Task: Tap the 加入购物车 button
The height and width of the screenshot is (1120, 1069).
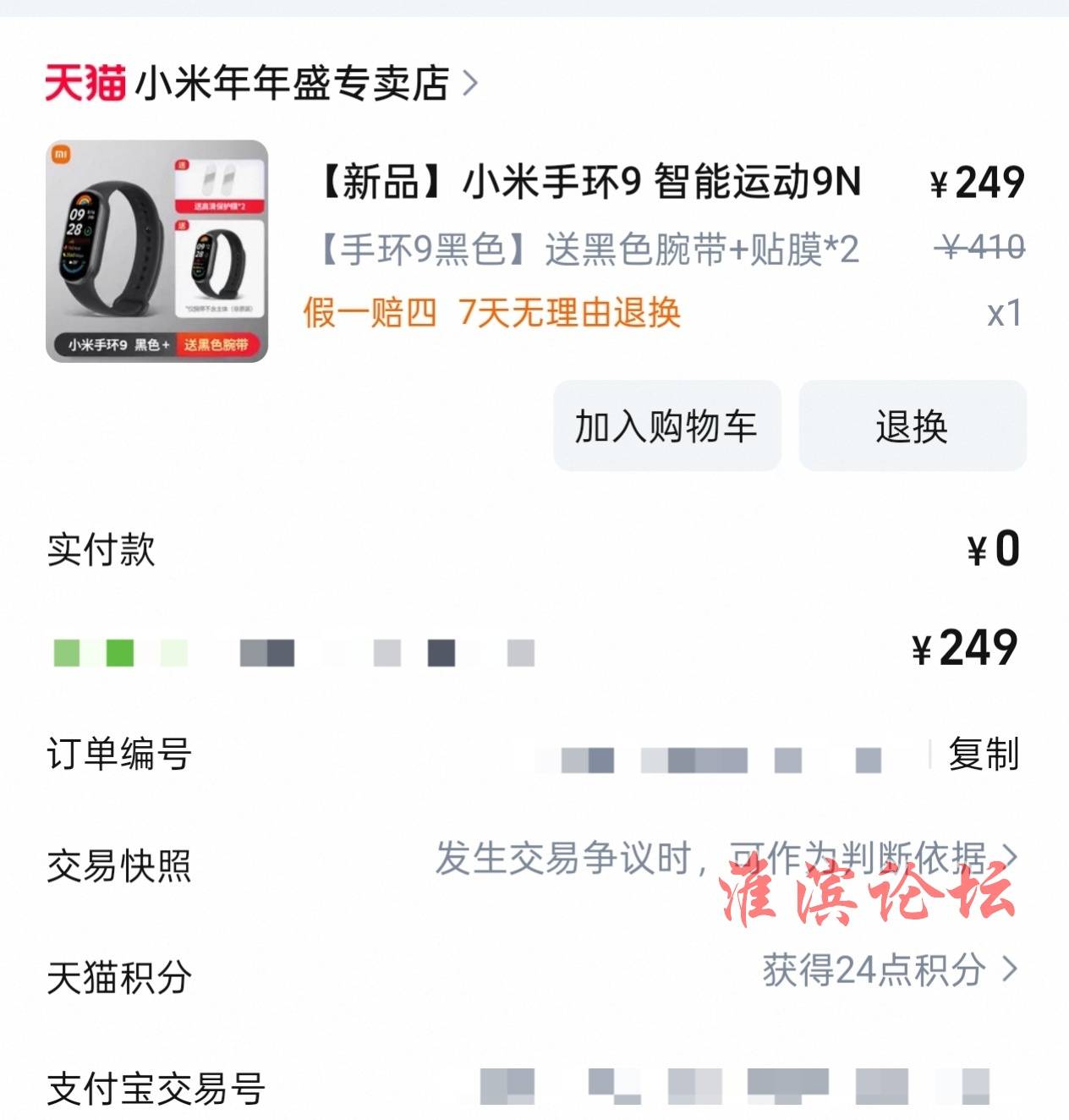Action: pos(666,425)
